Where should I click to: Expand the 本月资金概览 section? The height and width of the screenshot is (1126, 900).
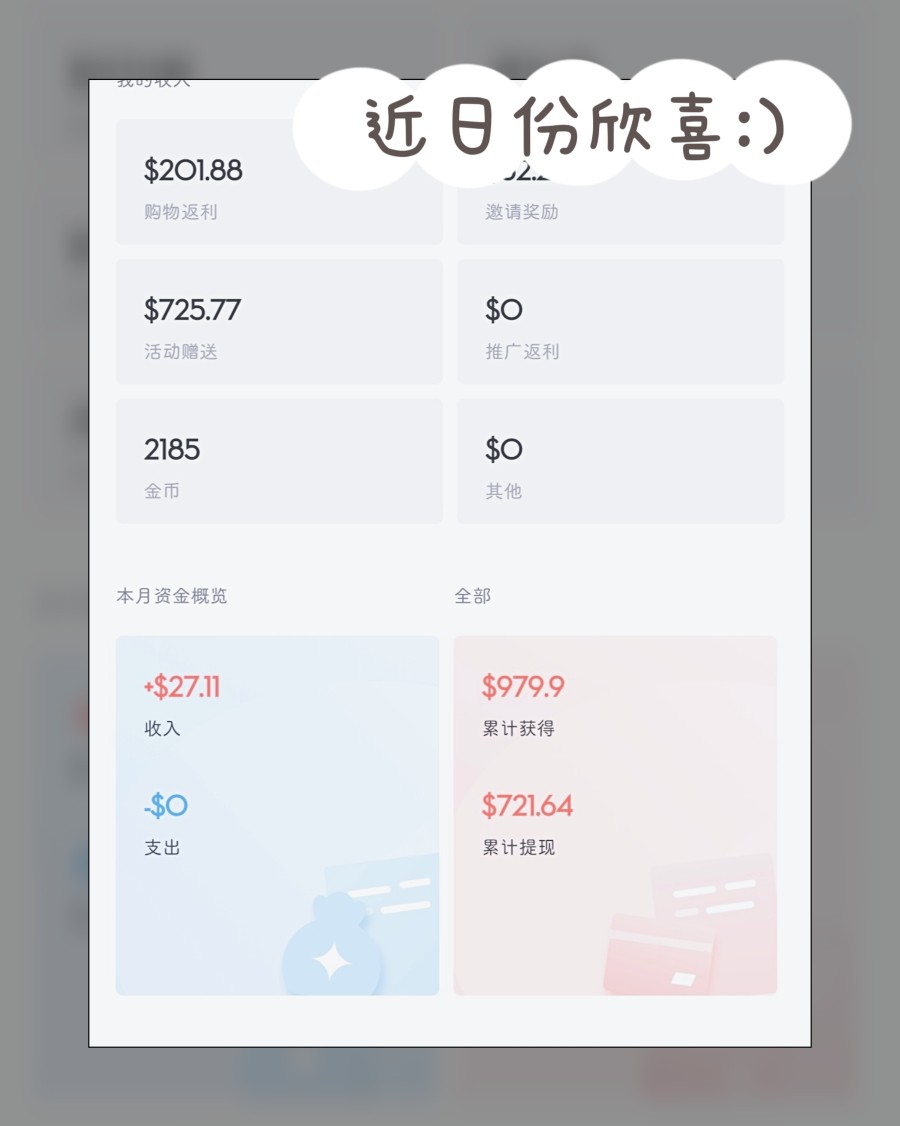(x=172, y=595)
